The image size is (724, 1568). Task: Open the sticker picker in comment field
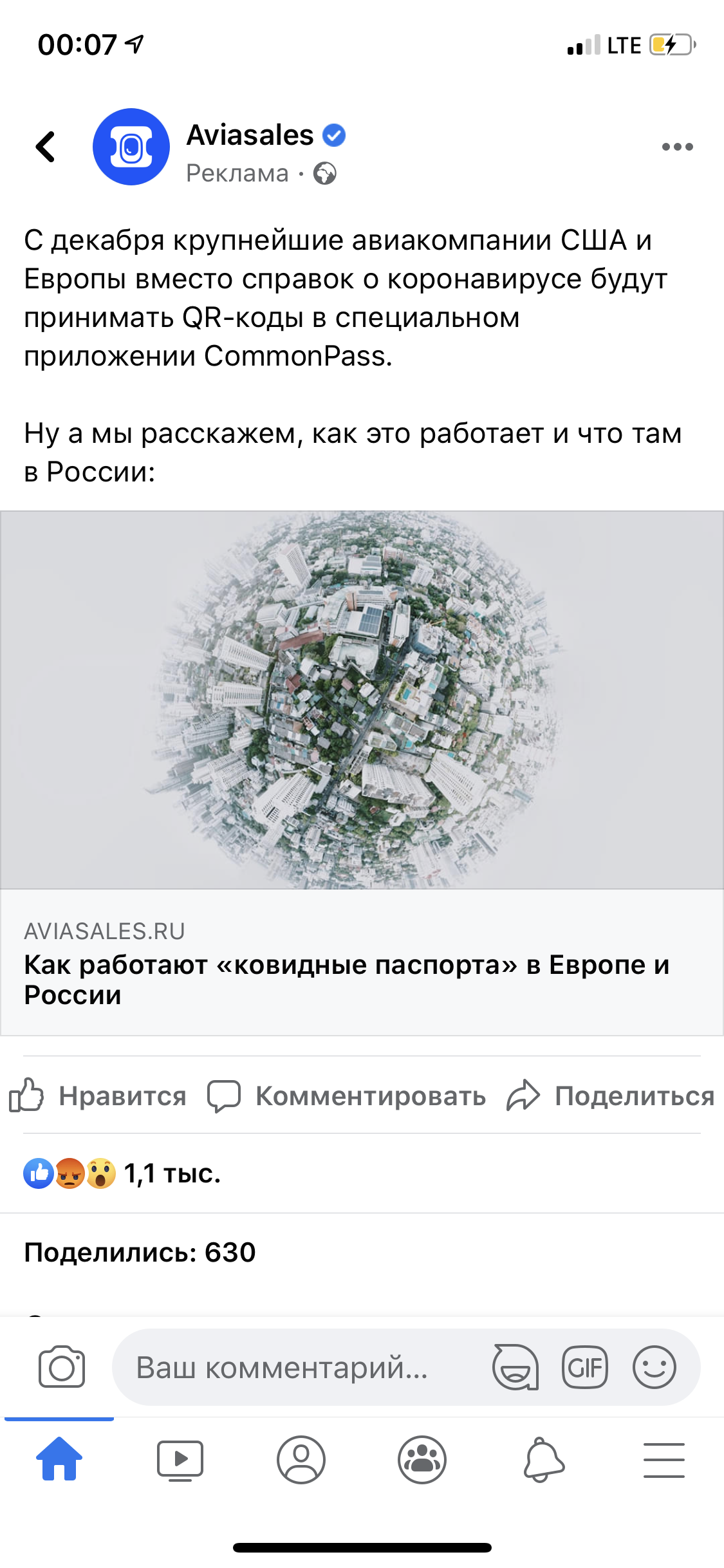tap(515, 1367)
